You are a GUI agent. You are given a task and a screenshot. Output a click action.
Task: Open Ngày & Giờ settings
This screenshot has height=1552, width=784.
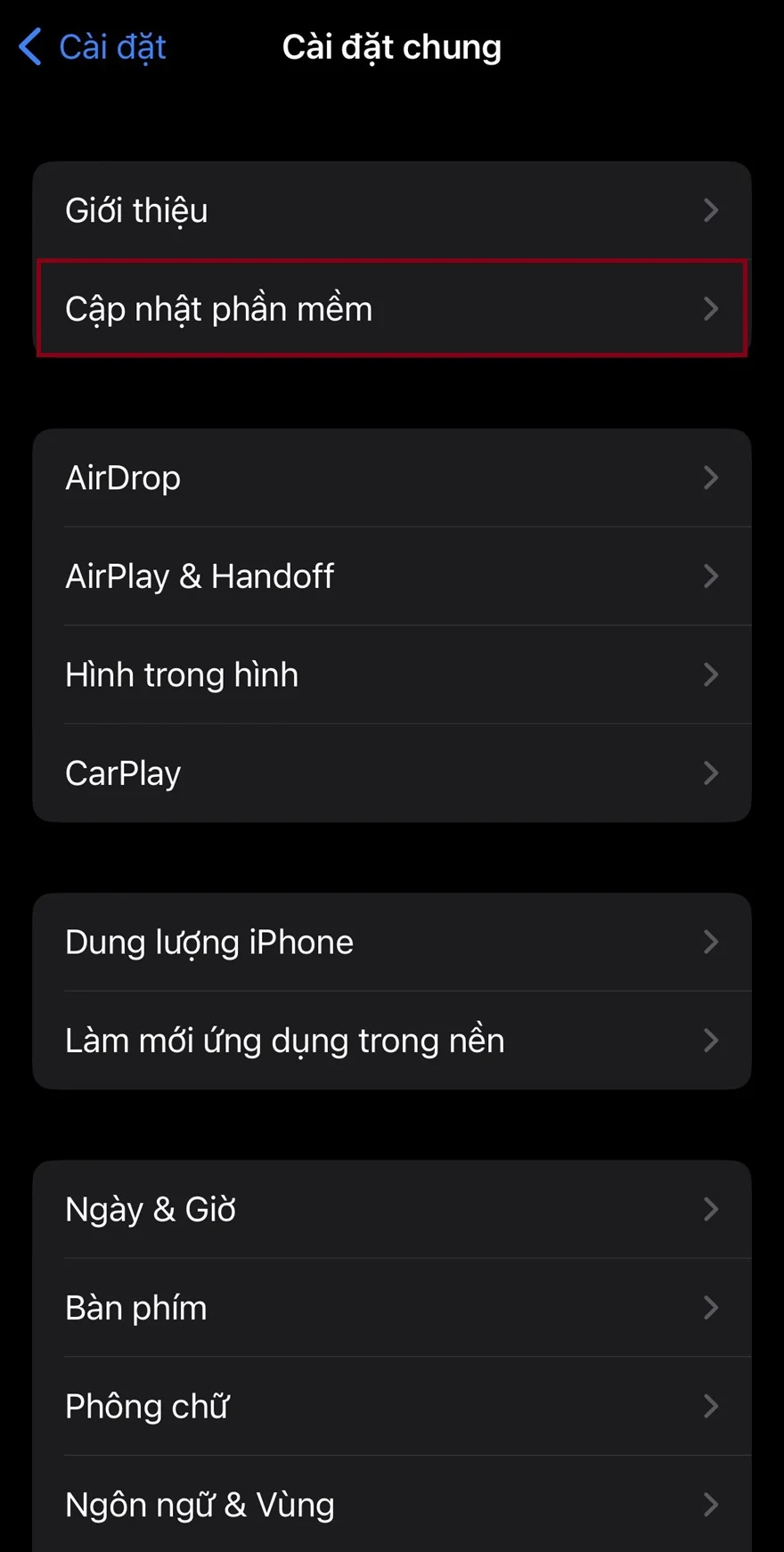tap(392, 1209)
